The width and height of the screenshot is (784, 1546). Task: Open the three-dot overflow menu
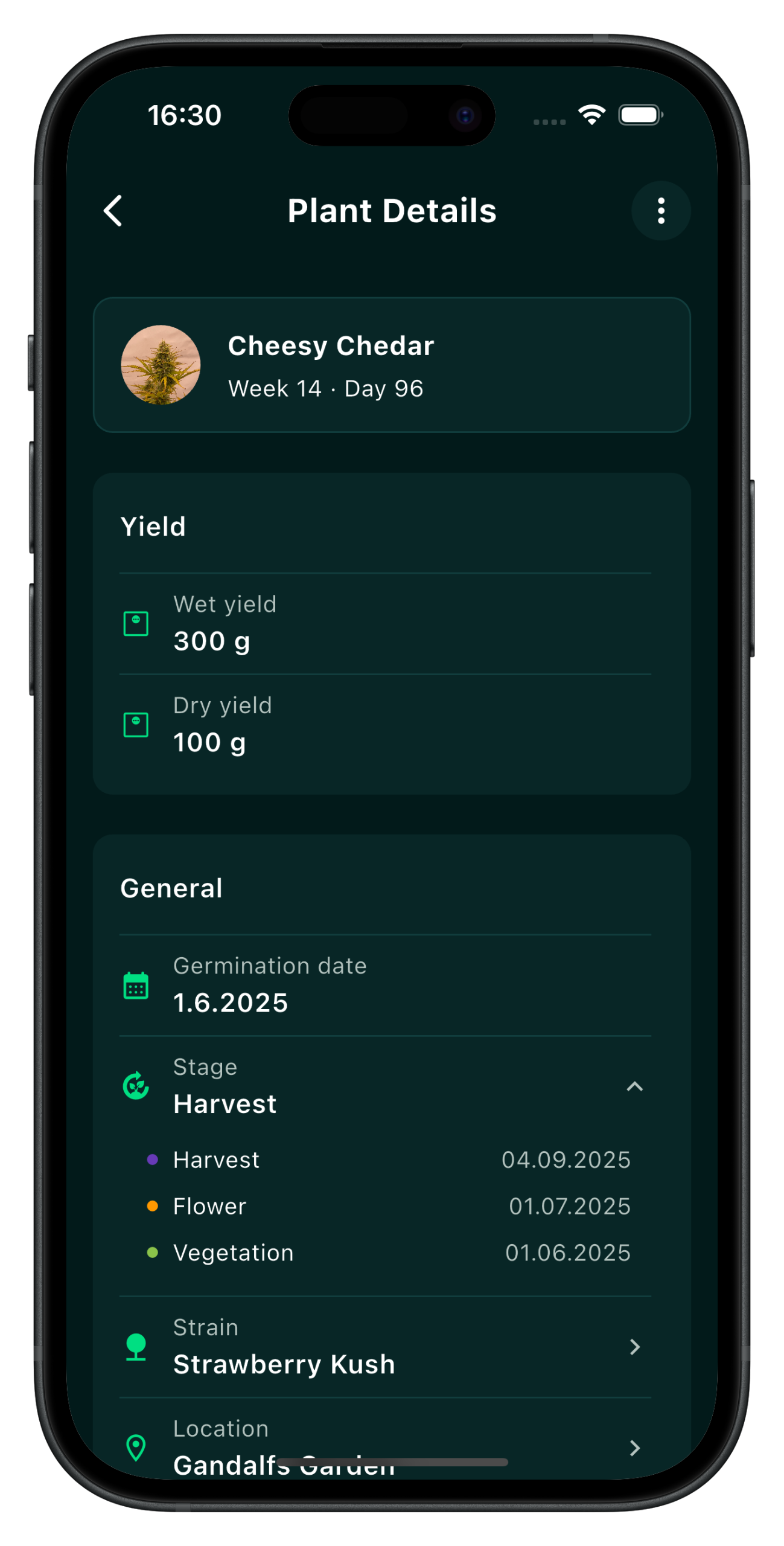click(660, 211)
